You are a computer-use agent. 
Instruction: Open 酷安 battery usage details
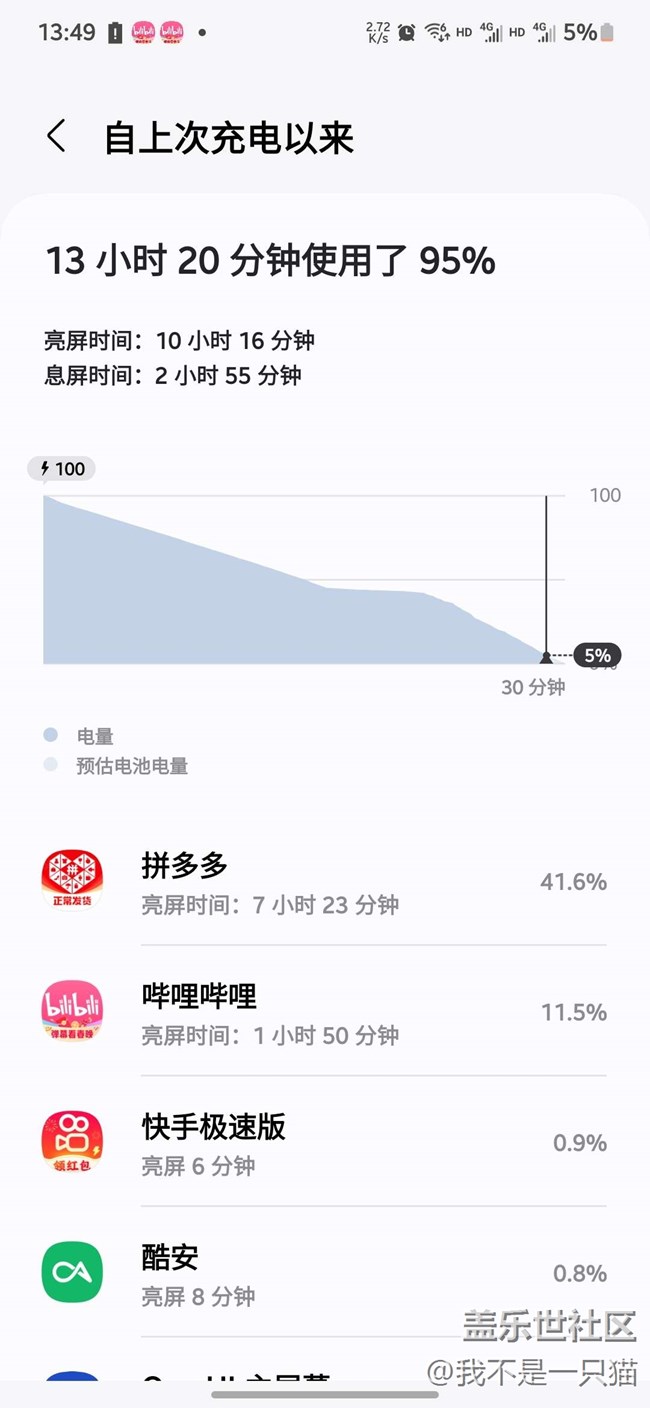point(325,1272)
